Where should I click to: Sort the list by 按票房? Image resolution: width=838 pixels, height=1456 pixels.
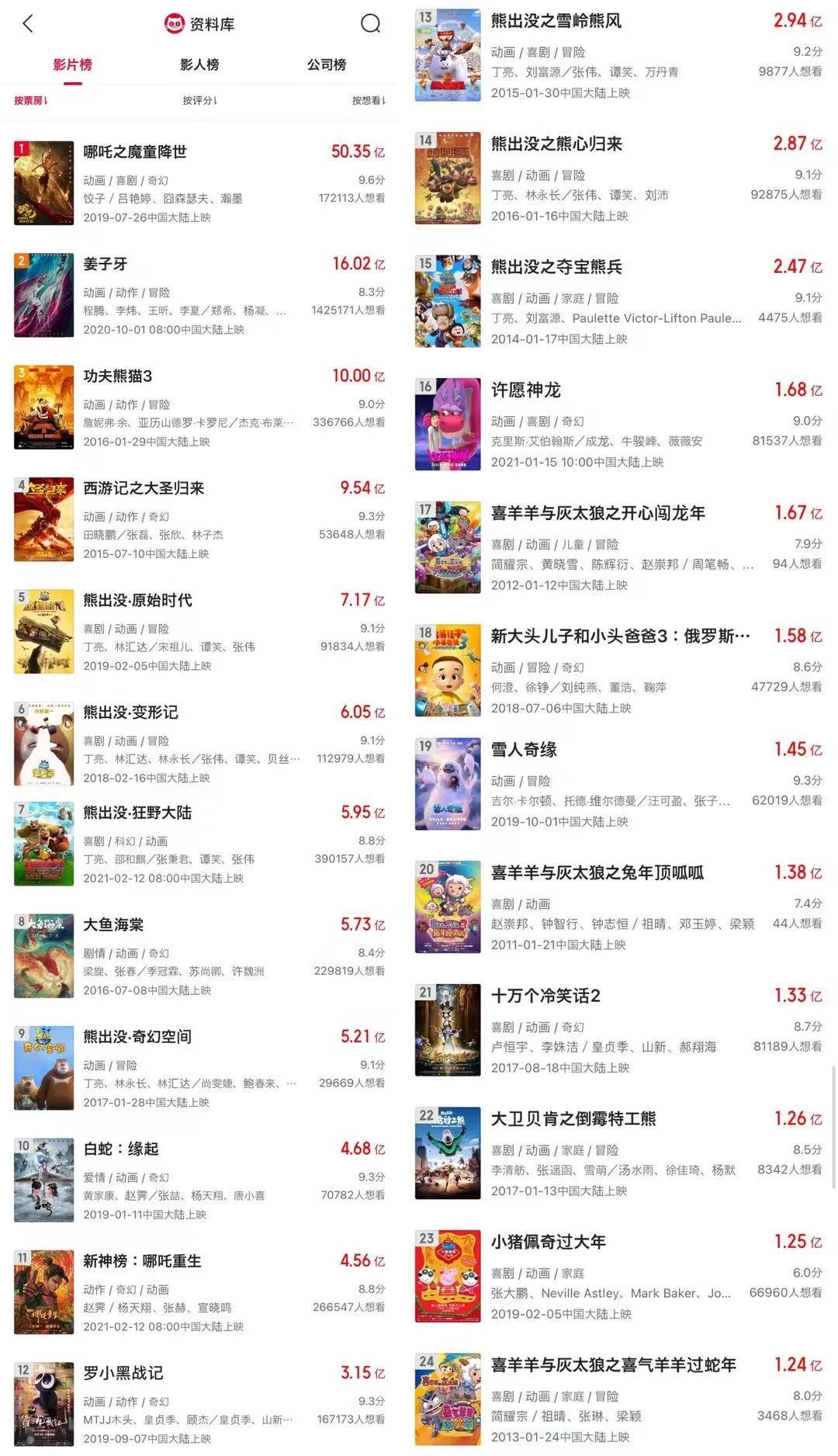coord(30,101)
